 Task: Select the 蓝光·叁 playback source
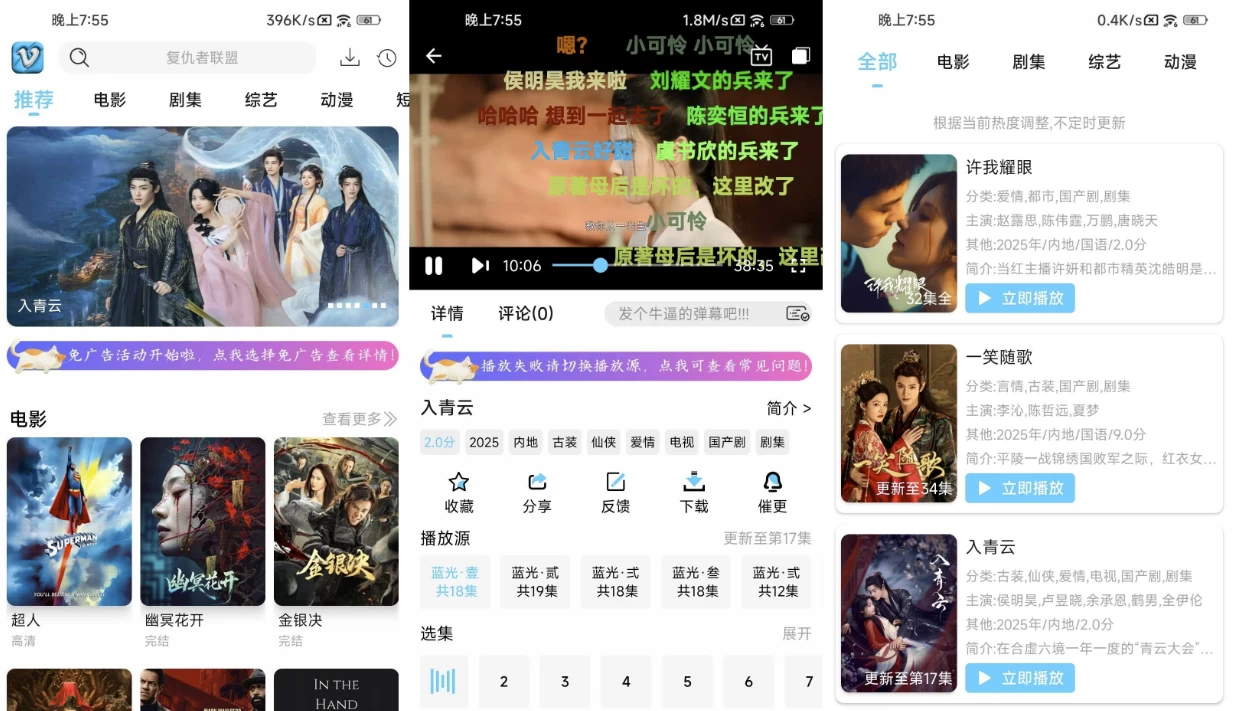[x=698, y=582]
